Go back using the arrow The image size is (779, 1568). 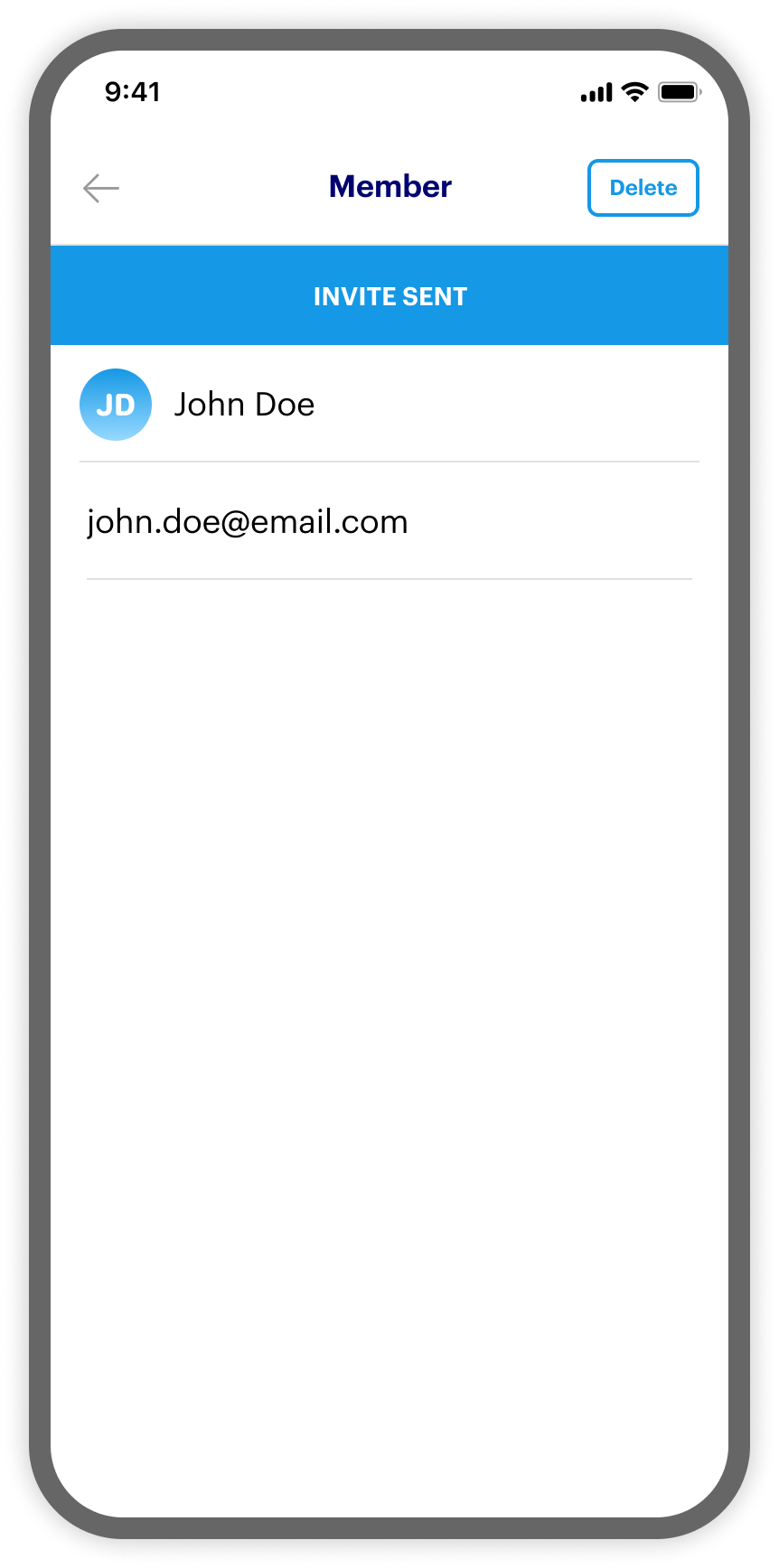click(x=101, y=188)
